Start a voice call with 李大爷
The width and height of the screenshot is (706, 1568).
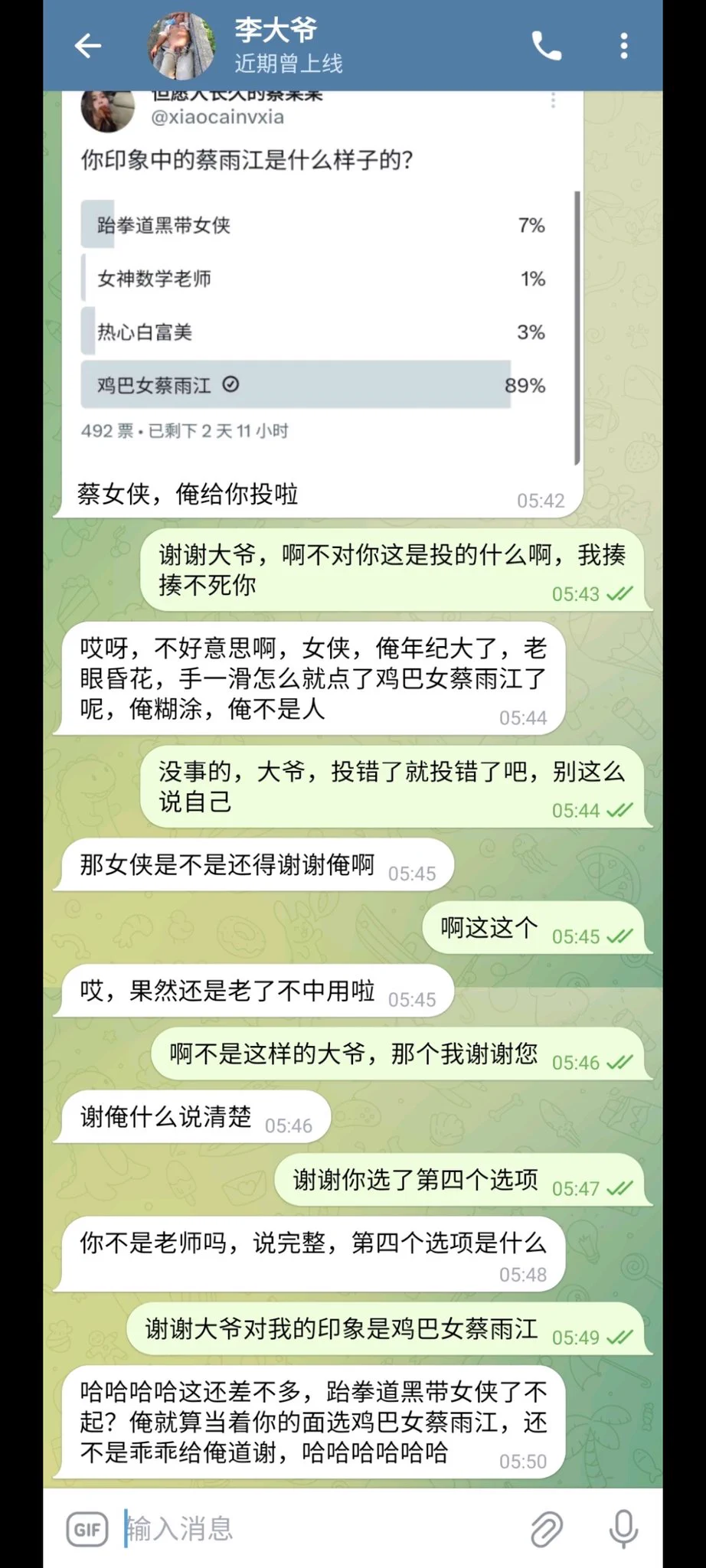pyautogui.click(x=546, y=46)
